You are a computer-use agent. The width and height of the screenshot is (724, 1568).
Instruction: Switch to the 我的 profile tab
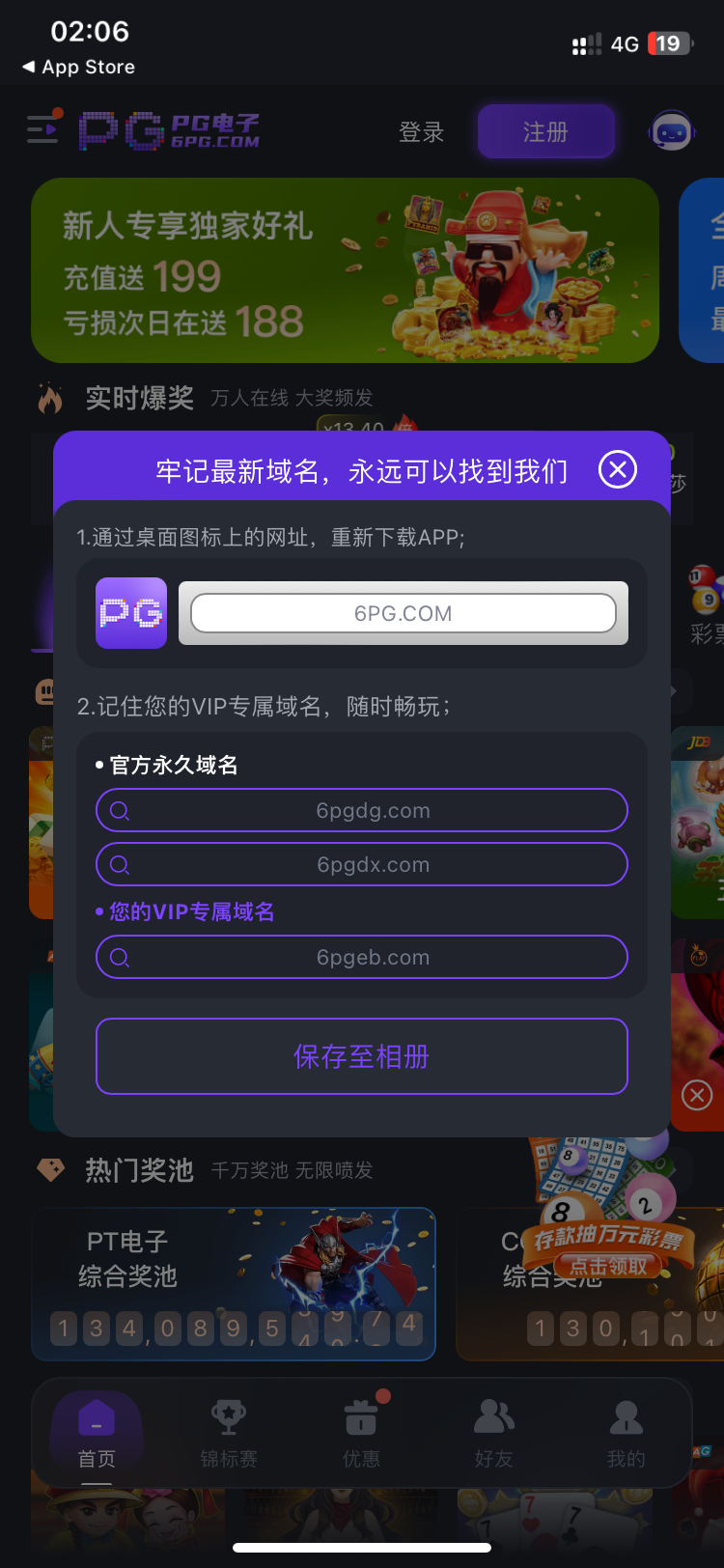point(627,1434)
